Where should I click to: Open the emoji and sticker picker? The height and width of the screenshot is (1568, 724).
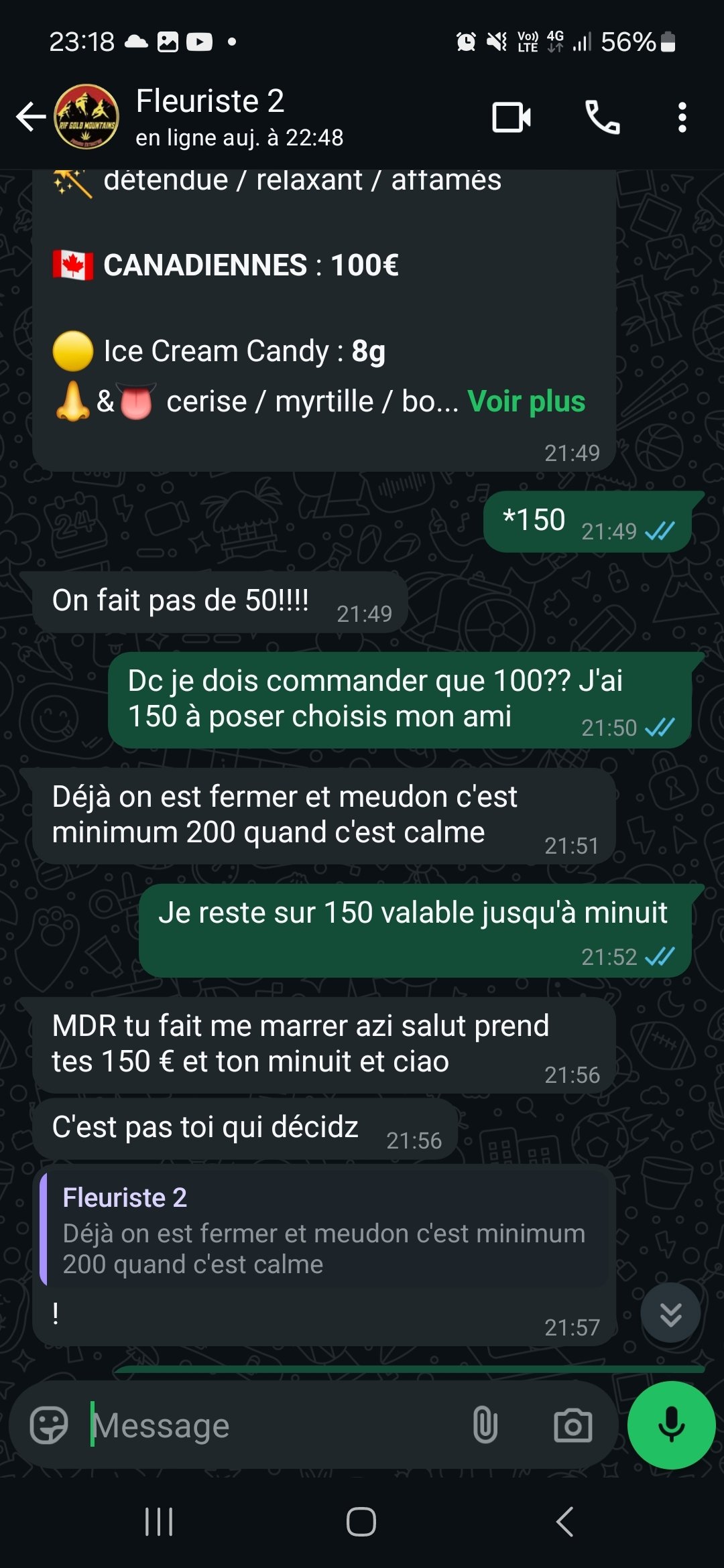coord(49,1425)
